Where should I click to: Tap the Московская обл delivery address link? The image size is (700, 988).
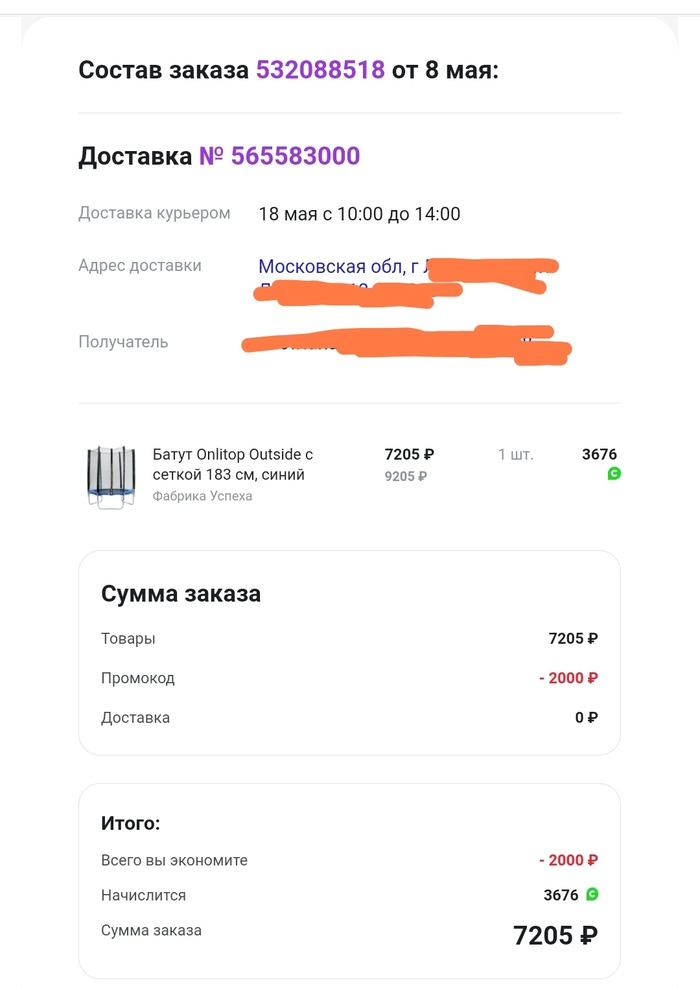[335, 267]
